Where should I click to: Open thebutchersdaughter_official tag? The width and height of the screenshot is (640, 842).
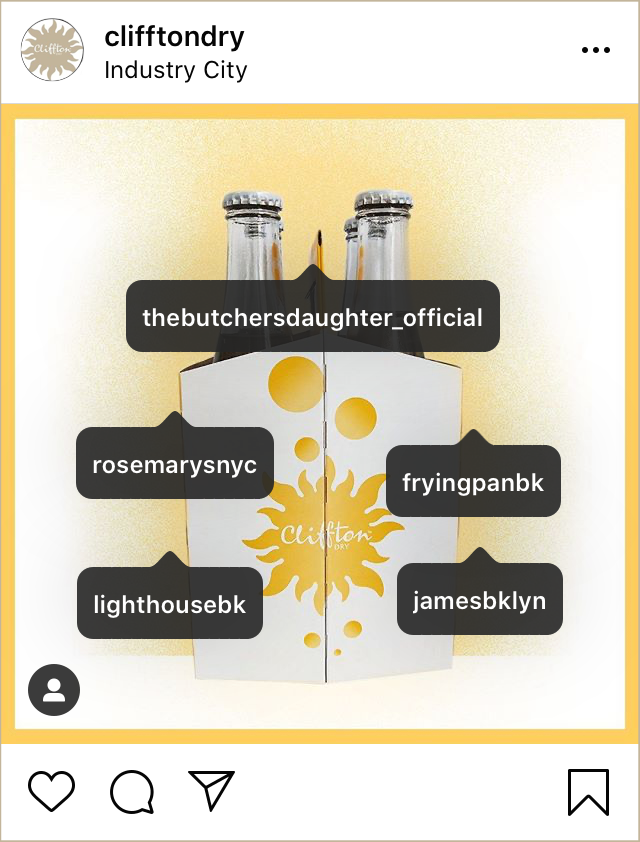[312, 318]
